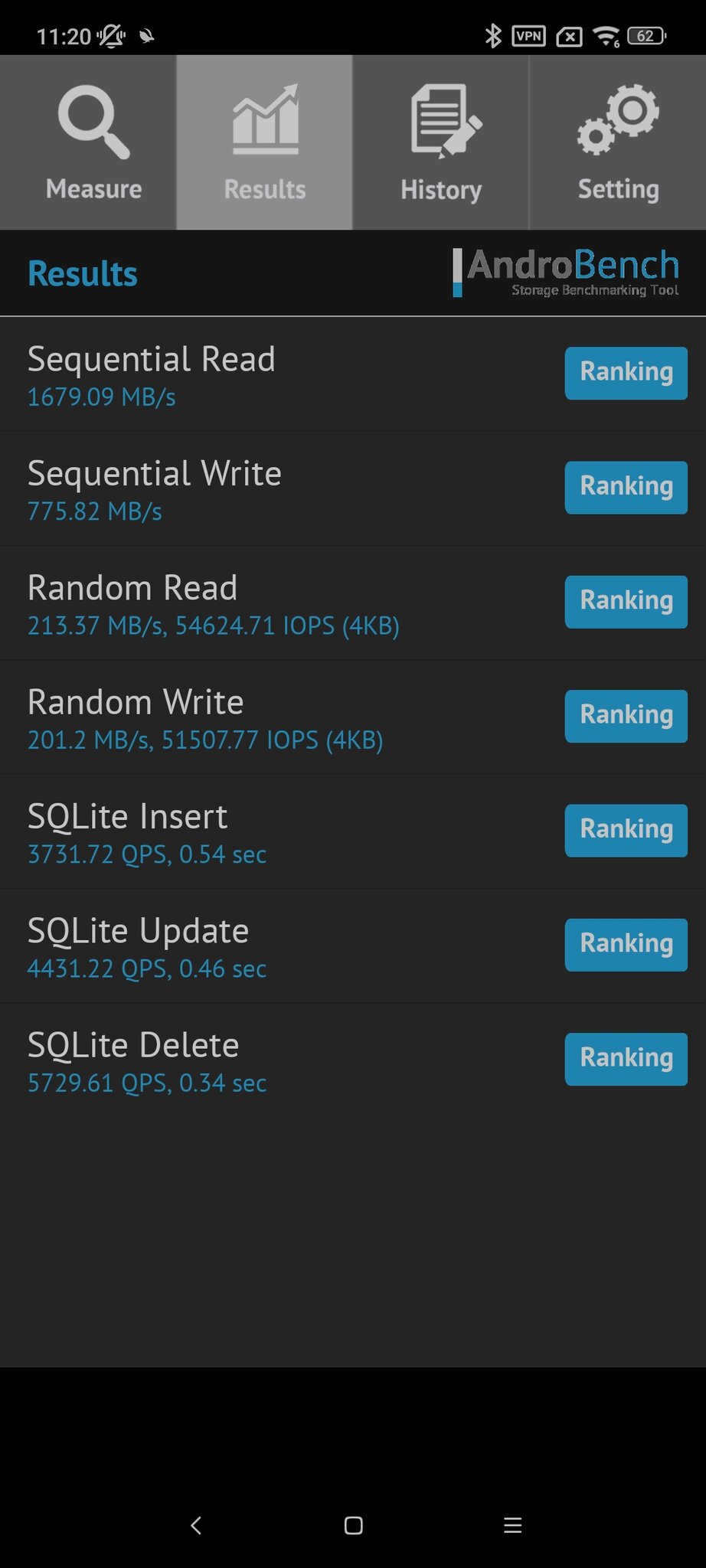See Ranking for SQLite Update

coord(626,945)
